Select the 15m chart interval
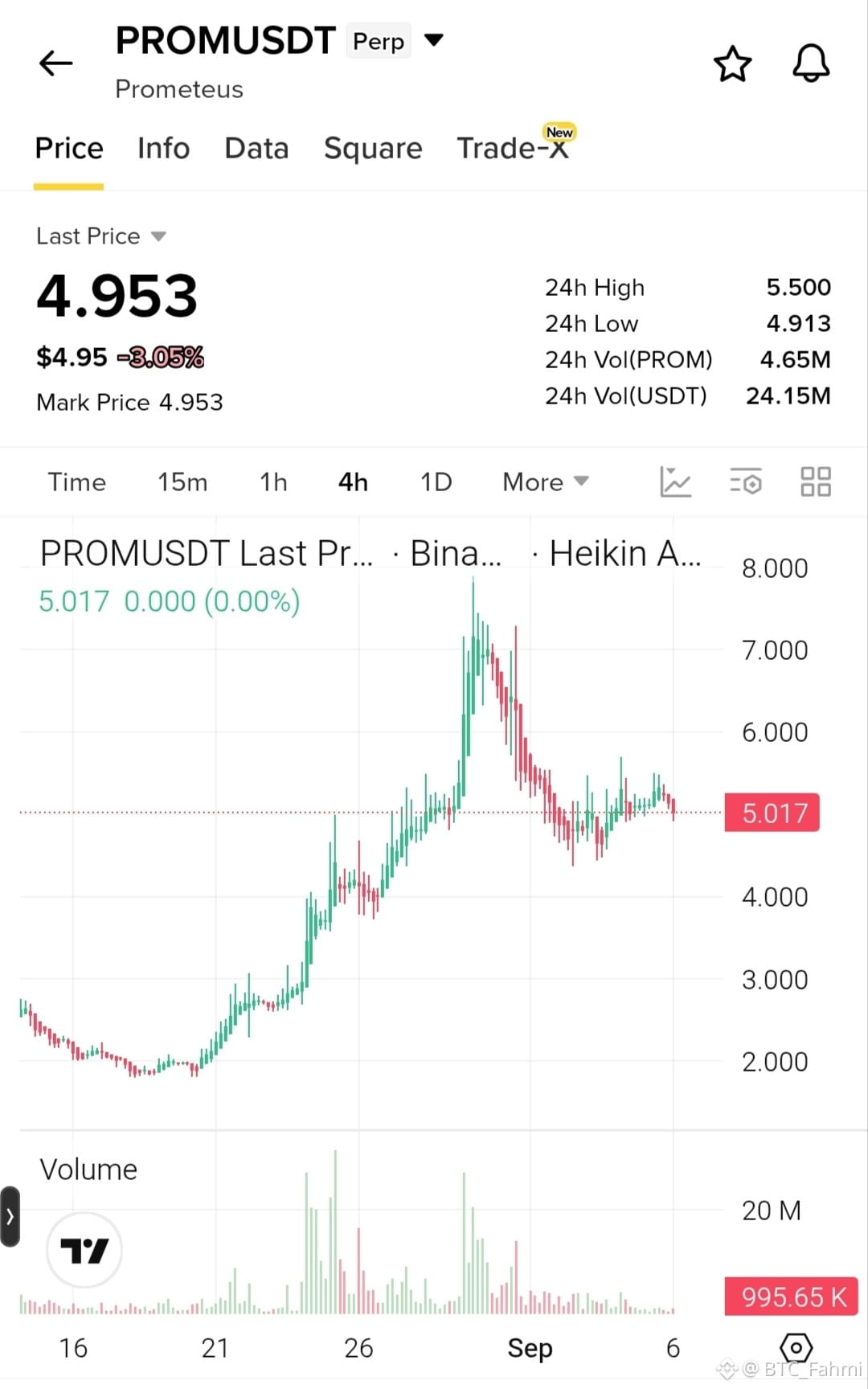The image size is (868, 1389). [x=182, y=482]
